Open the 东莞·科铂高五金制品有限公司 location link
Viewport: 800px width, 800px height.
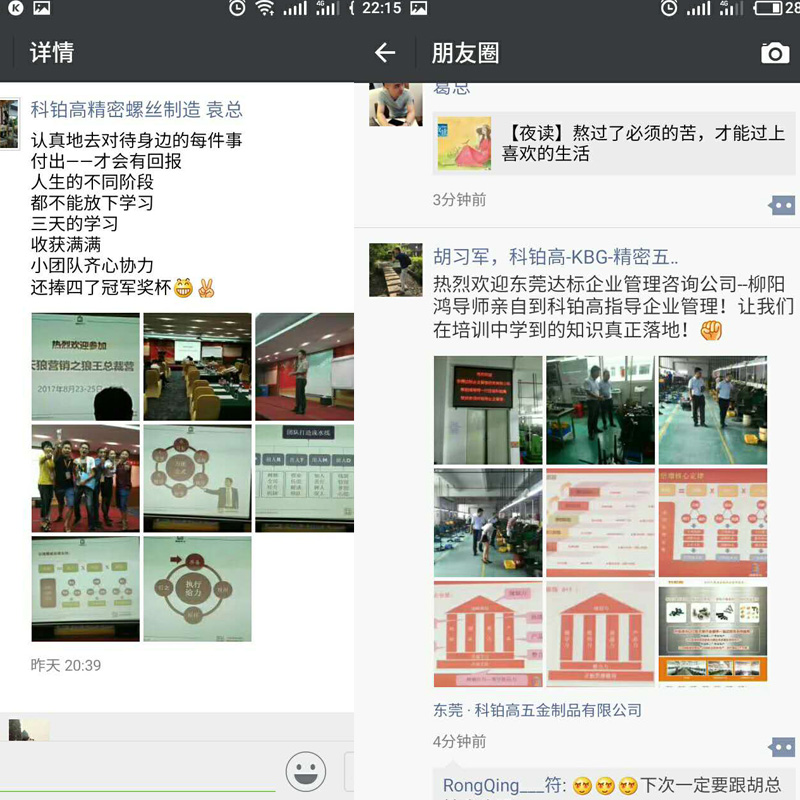pos(537,710)
